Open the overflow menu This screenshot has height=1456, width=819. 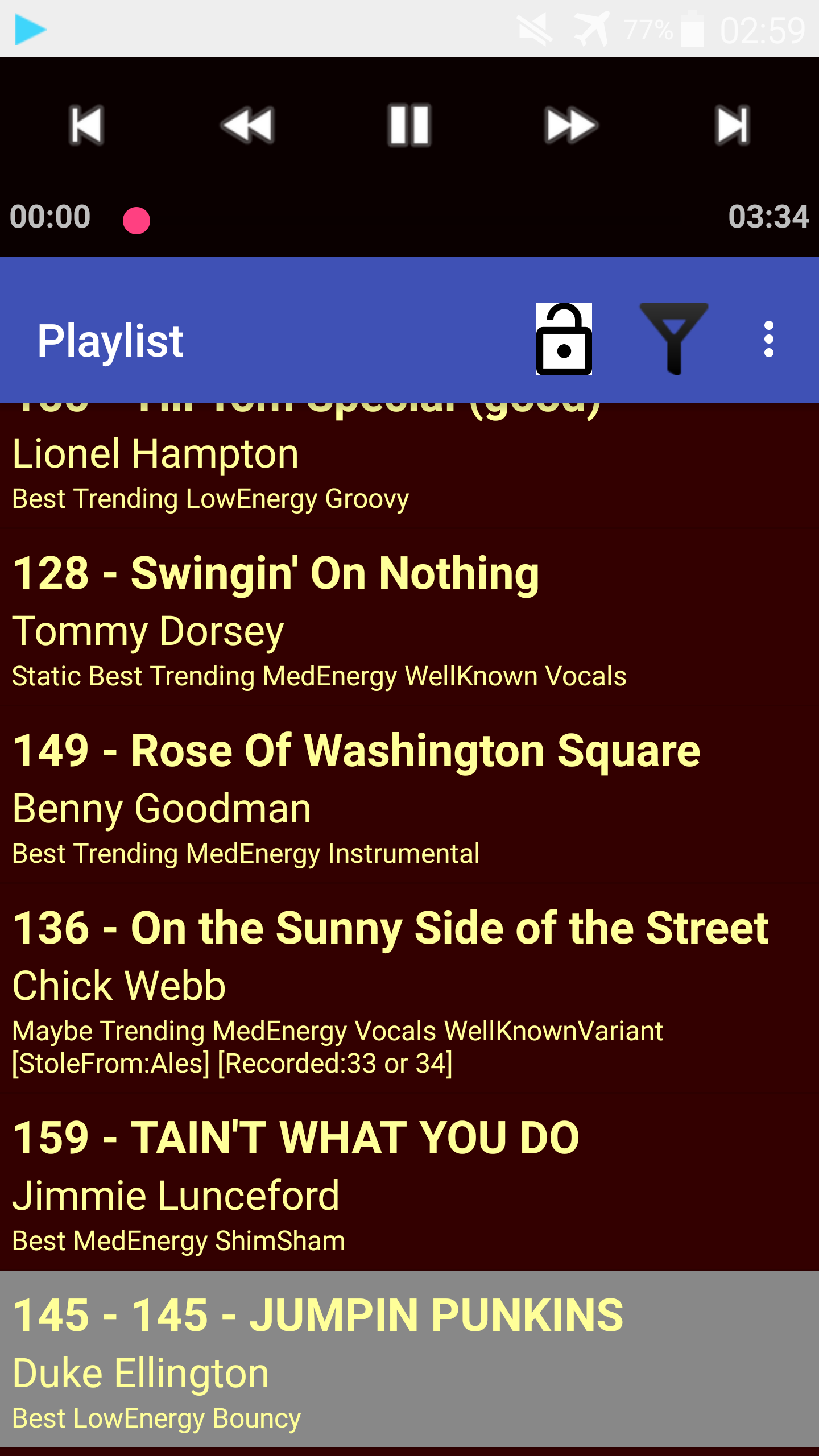point(769,339)
